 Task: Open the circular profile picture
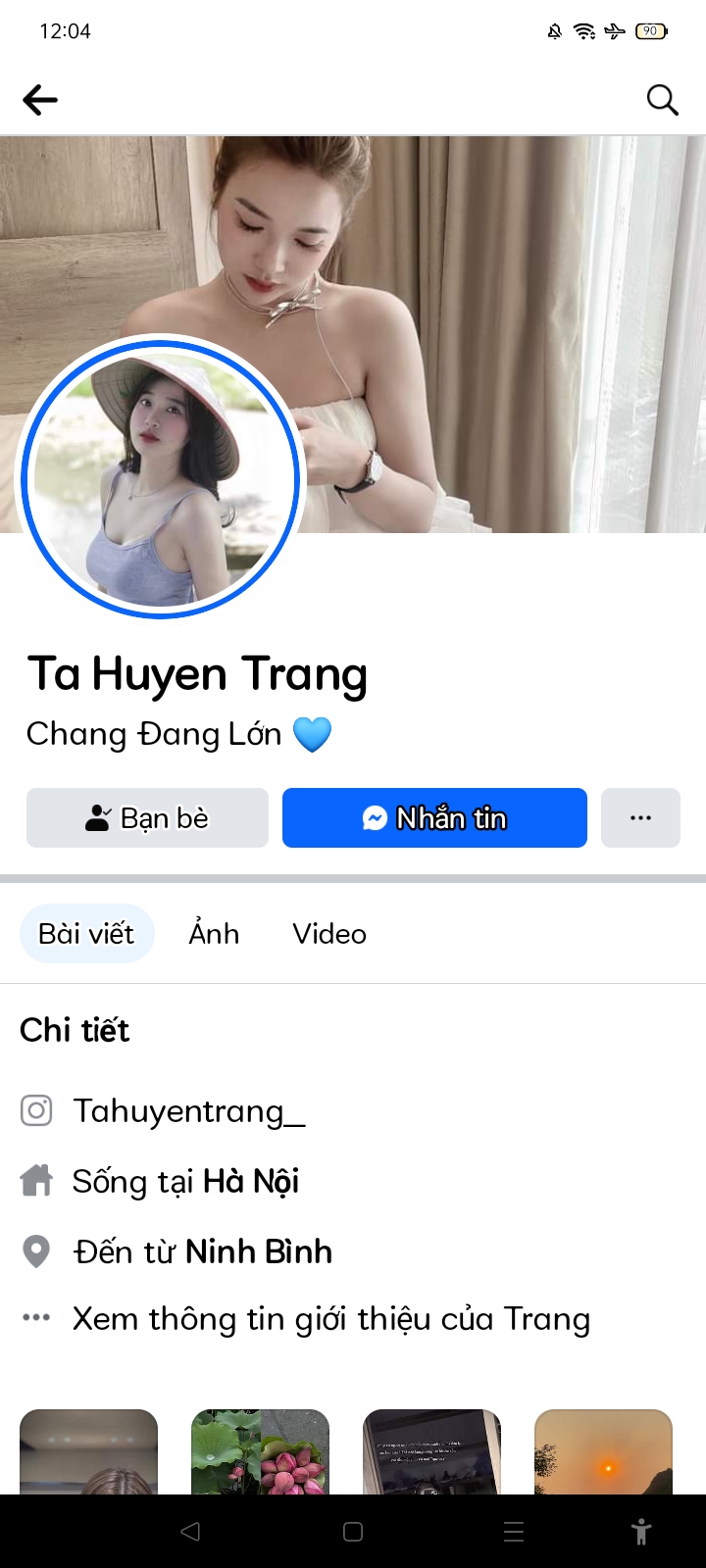(162, 479)
